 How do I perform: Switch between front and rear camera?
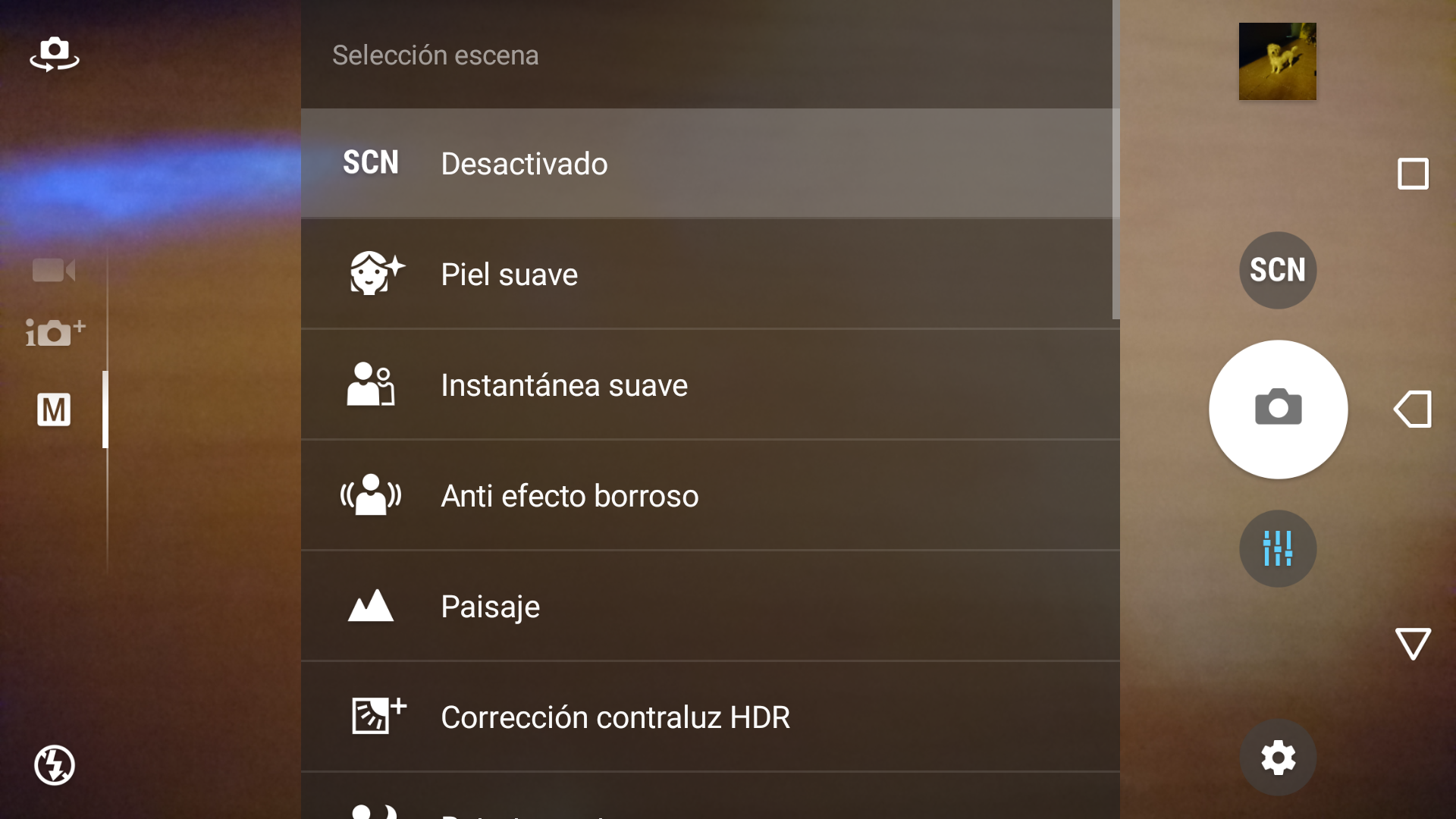(54, 55)
